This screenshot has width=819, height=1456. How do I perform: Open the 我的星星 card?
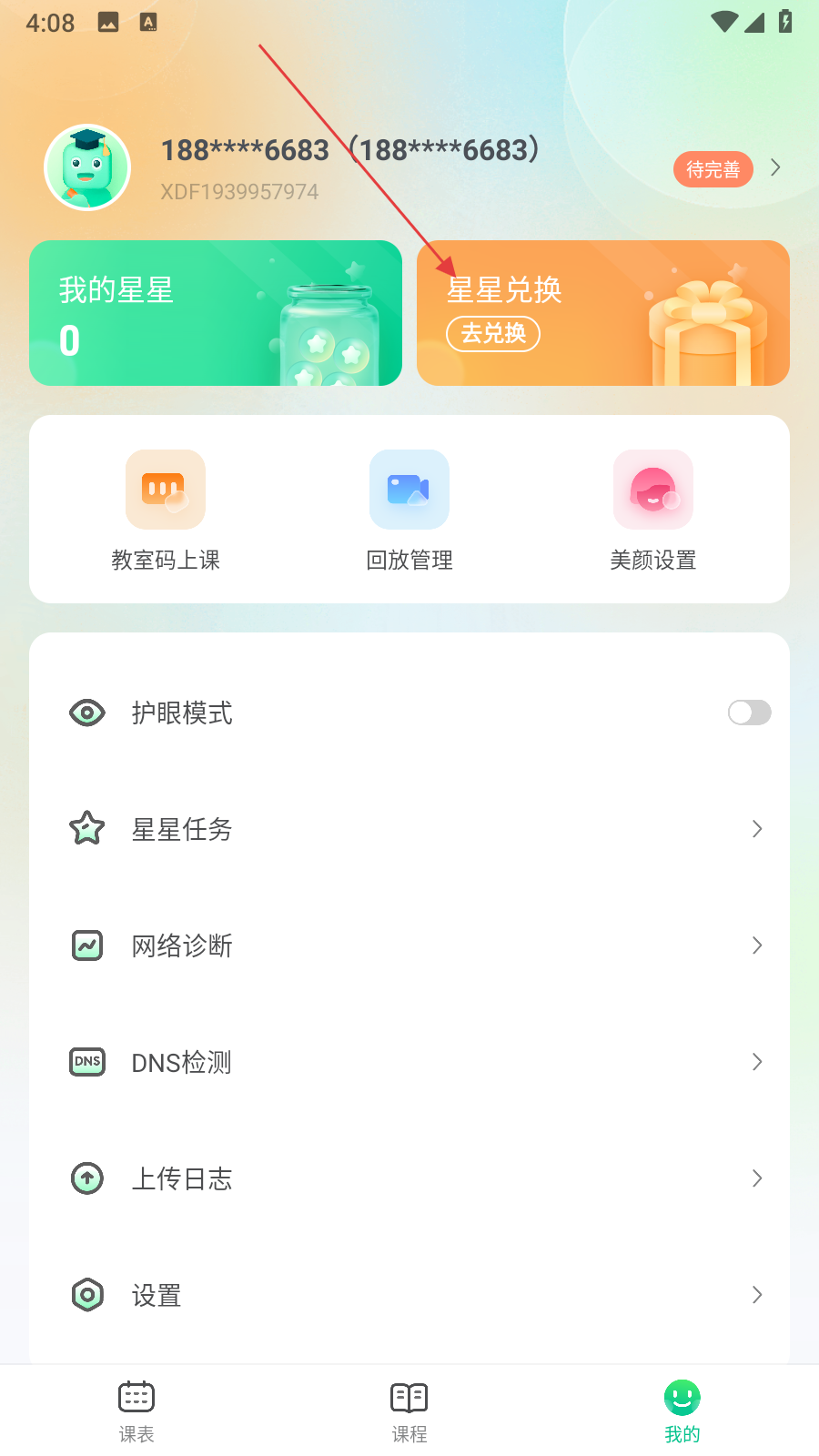(x=216, y=313)
